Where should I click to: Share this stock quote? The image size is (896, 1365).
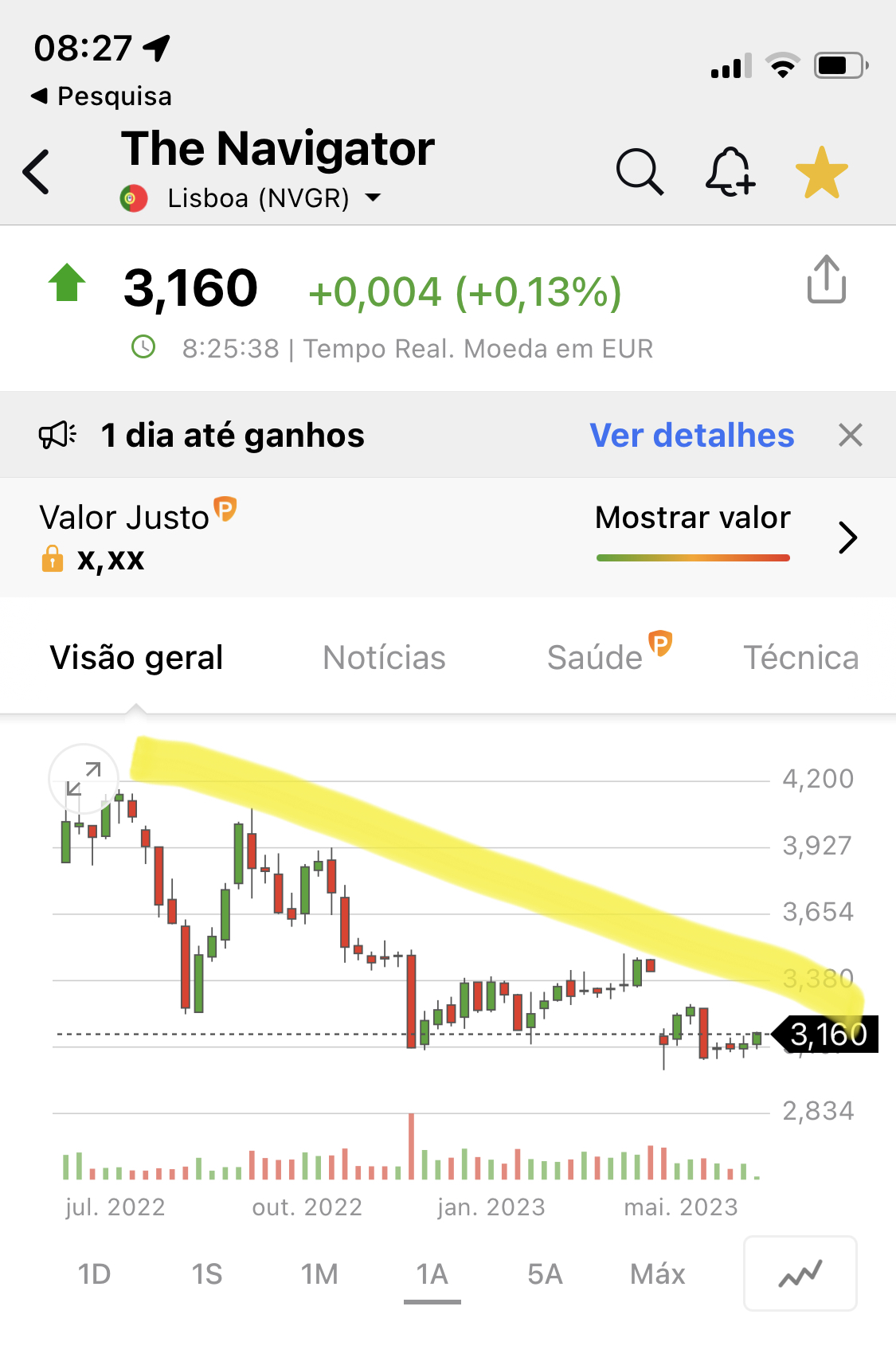click(x=826, y=280)
